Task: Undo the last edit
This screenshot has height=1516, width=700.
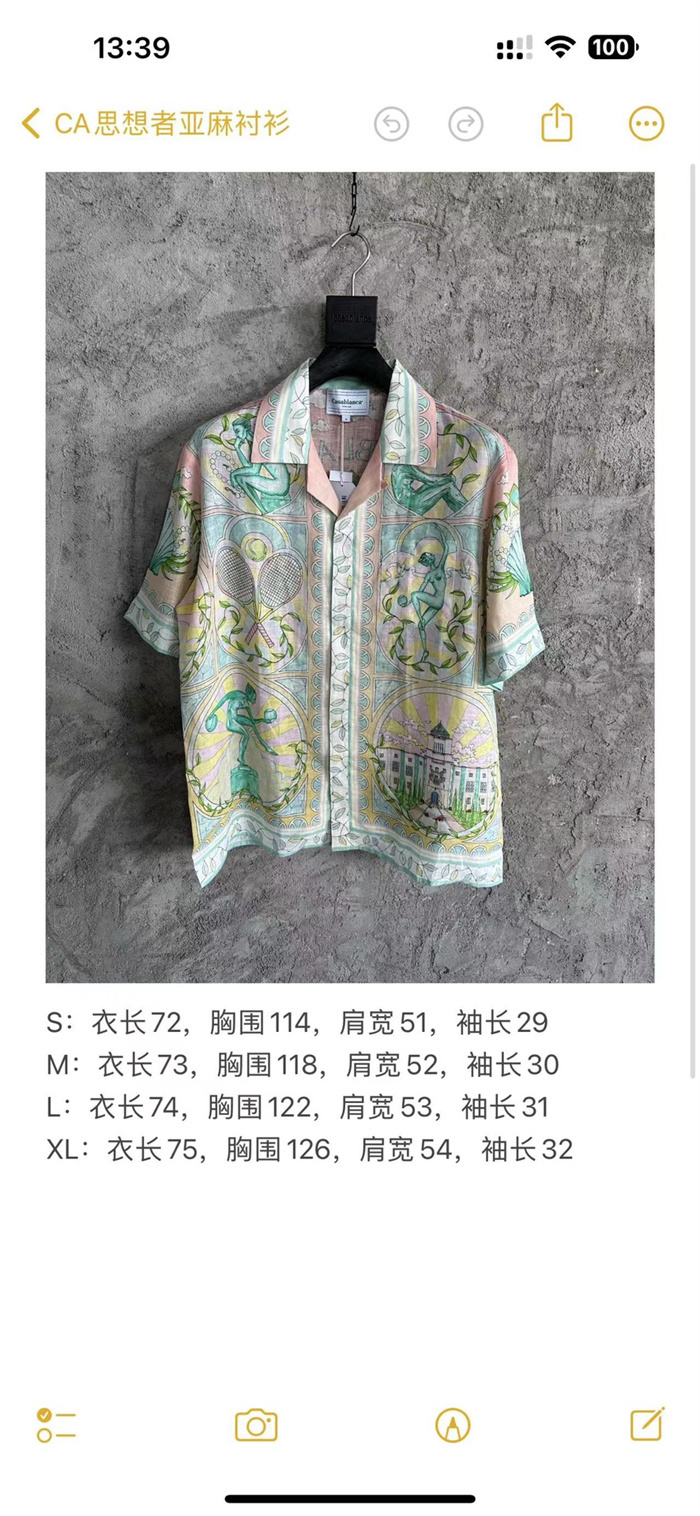Action: coord(392,124)
